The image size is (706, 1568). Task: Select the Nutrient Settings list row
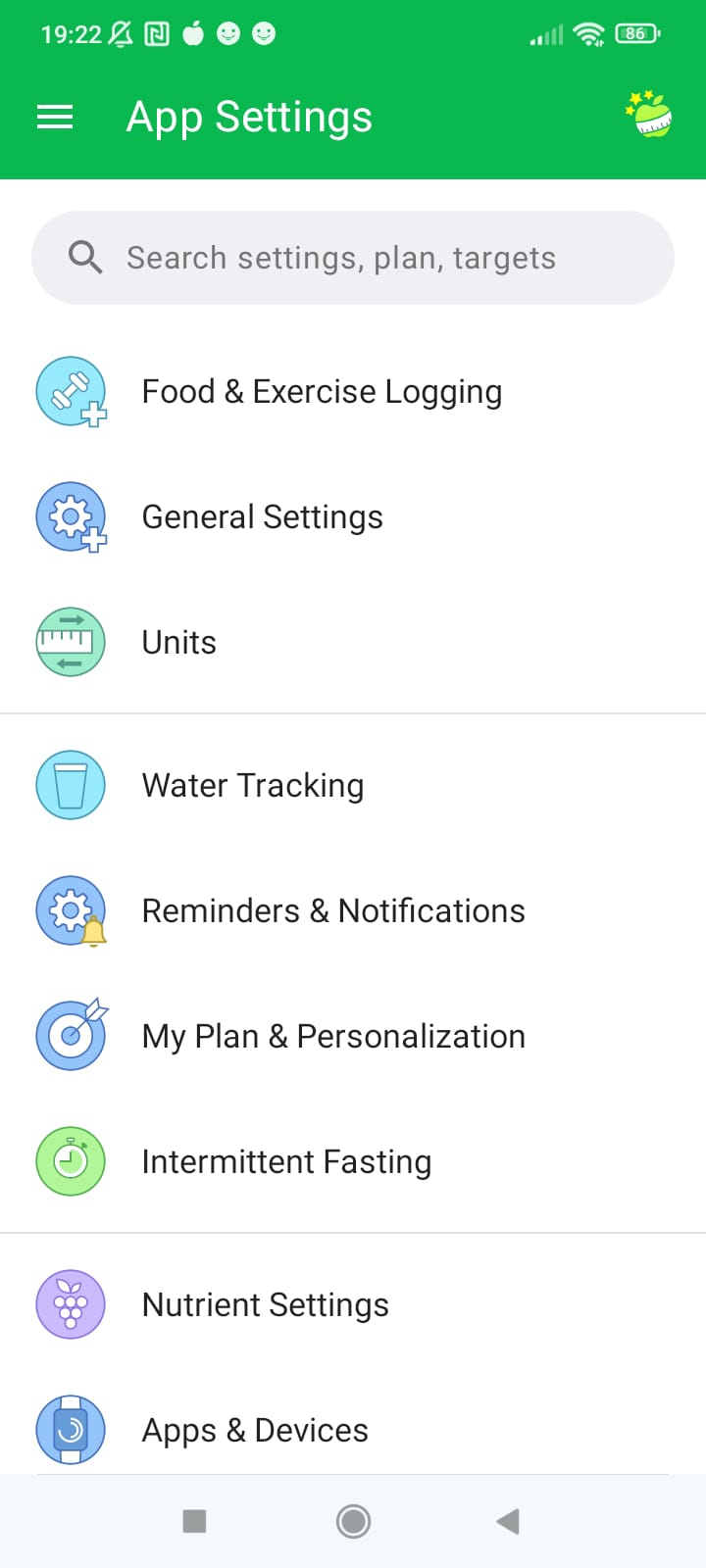tap(265, 1303)
